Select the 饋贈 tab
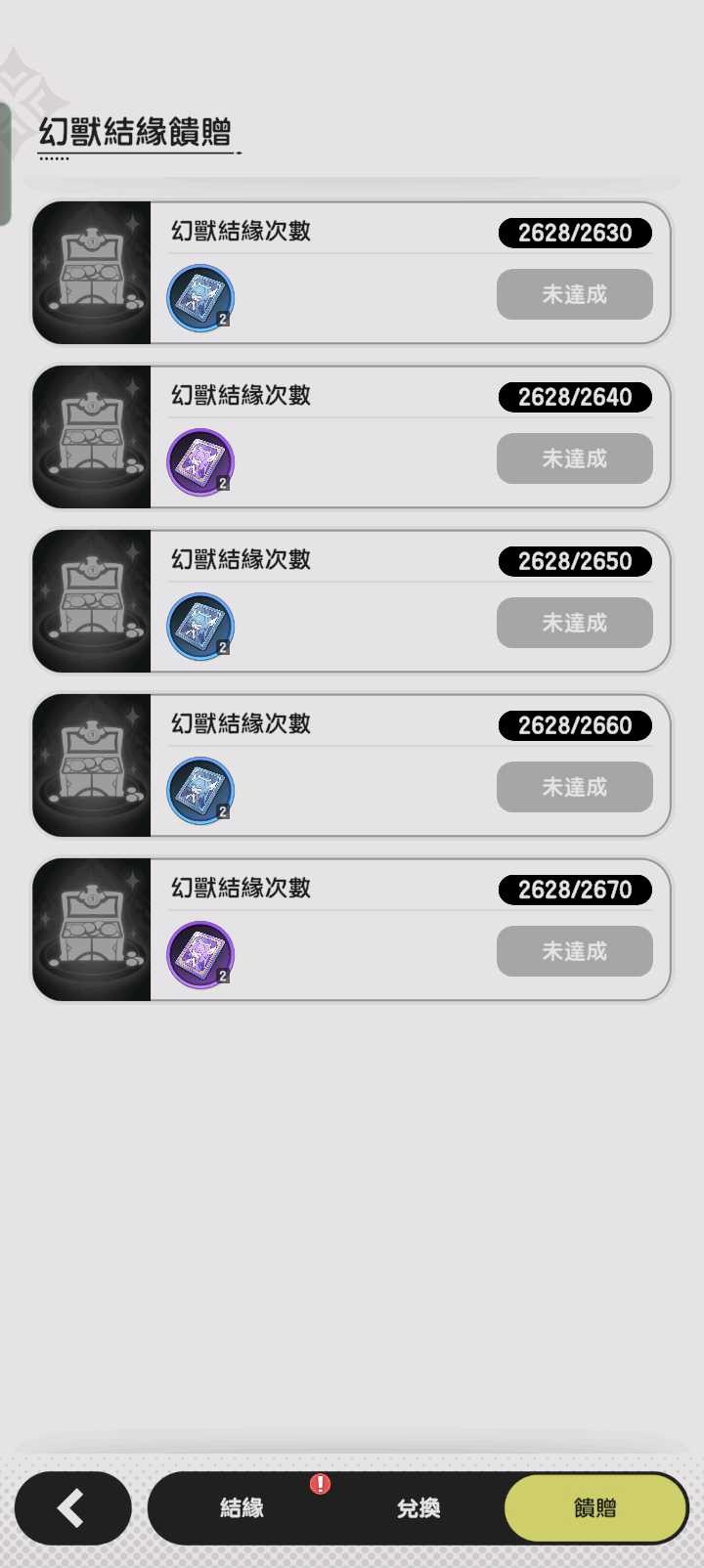Viewport: 704px width, 1568px height. (x=594, y=1508)
